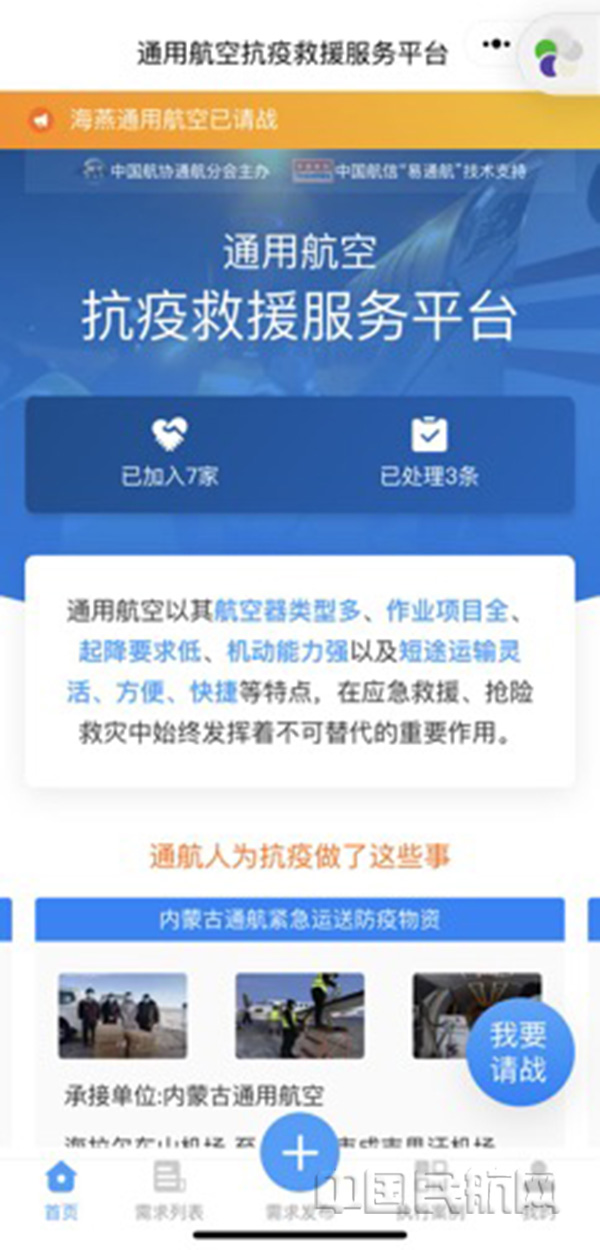600x1250 pixels.
Task: Open the mini program overflow menu
Action: click(x=496, y=45)
